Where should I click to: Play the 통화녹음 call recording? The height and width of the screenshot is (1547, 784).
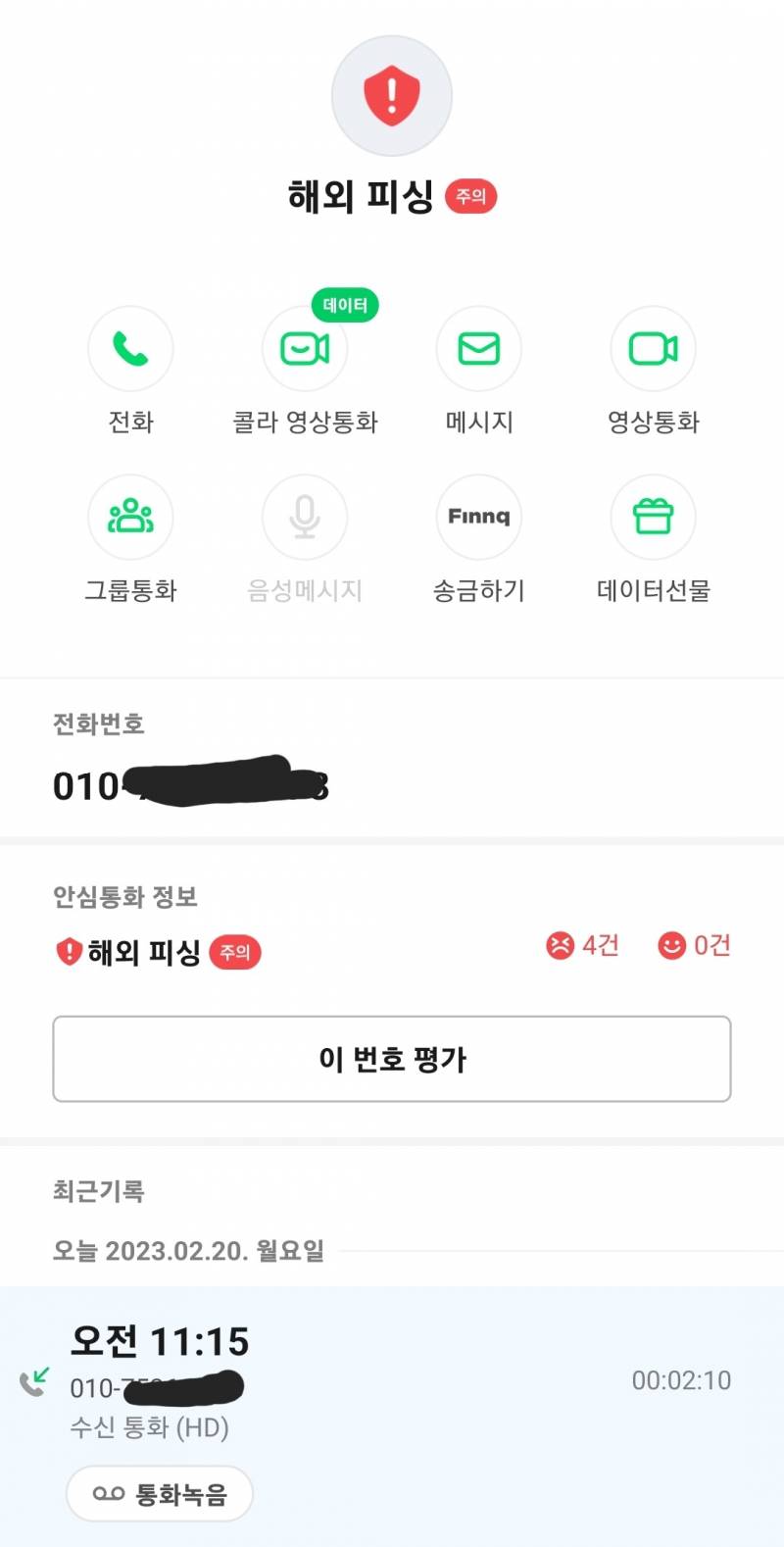(x=159, y=1493)
